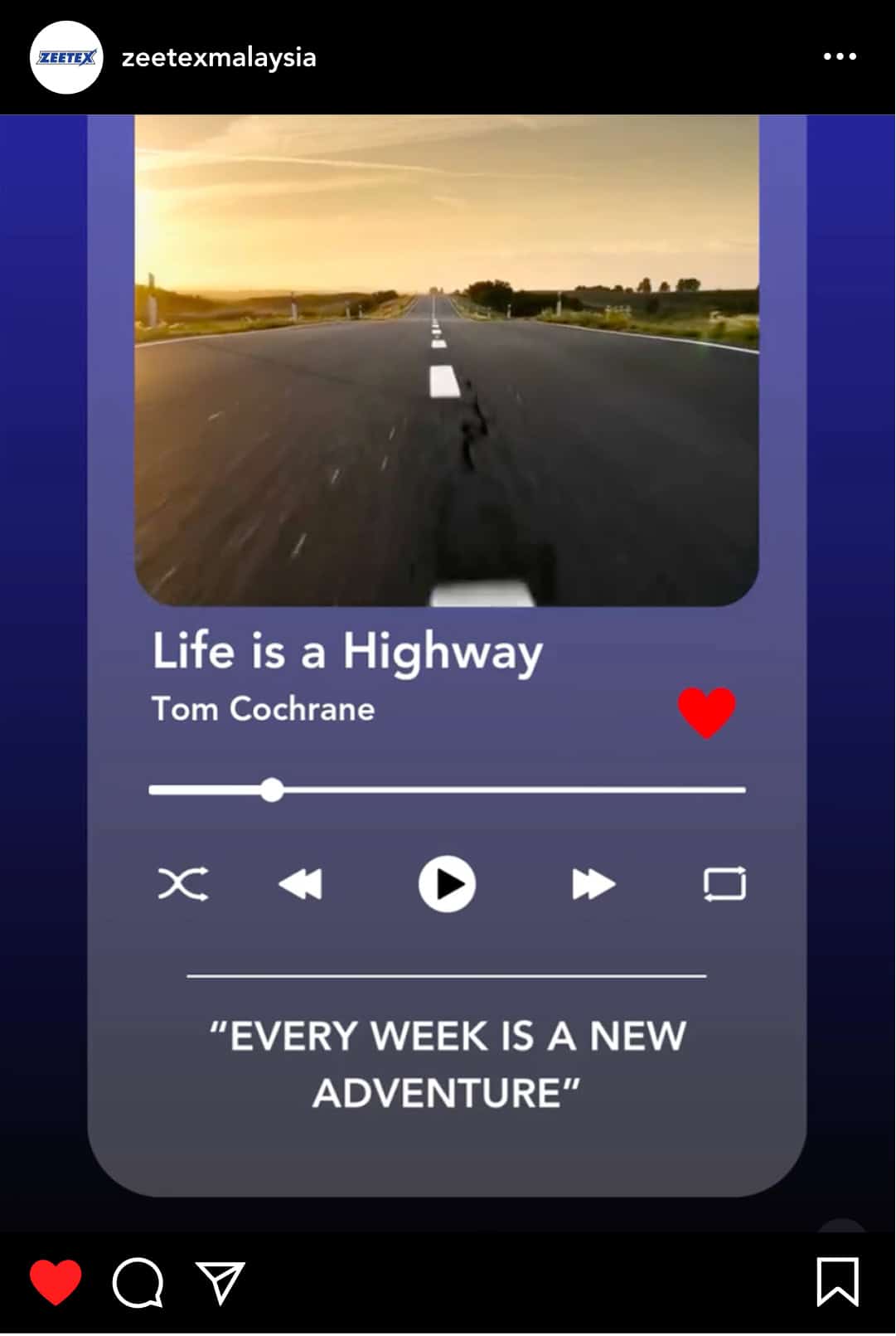This screenshot has height=1336, width=896.
Task: Open the zeetexmalaysia username link
Action: point(219,58)
